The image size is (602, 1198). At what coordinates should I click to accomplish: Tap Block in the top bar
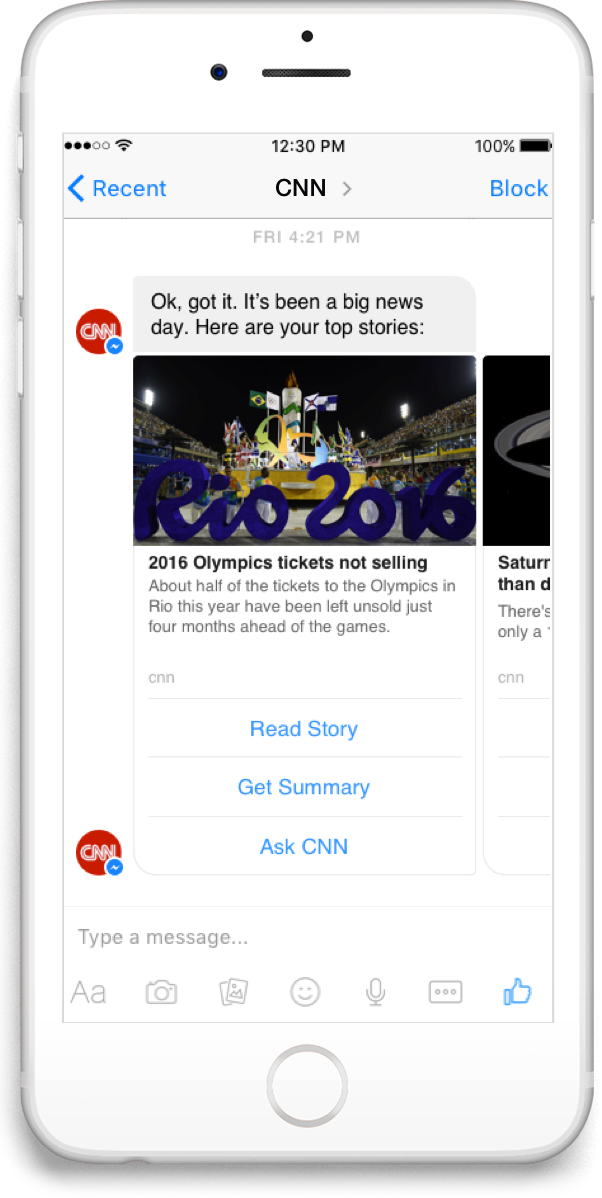[519, 189]
